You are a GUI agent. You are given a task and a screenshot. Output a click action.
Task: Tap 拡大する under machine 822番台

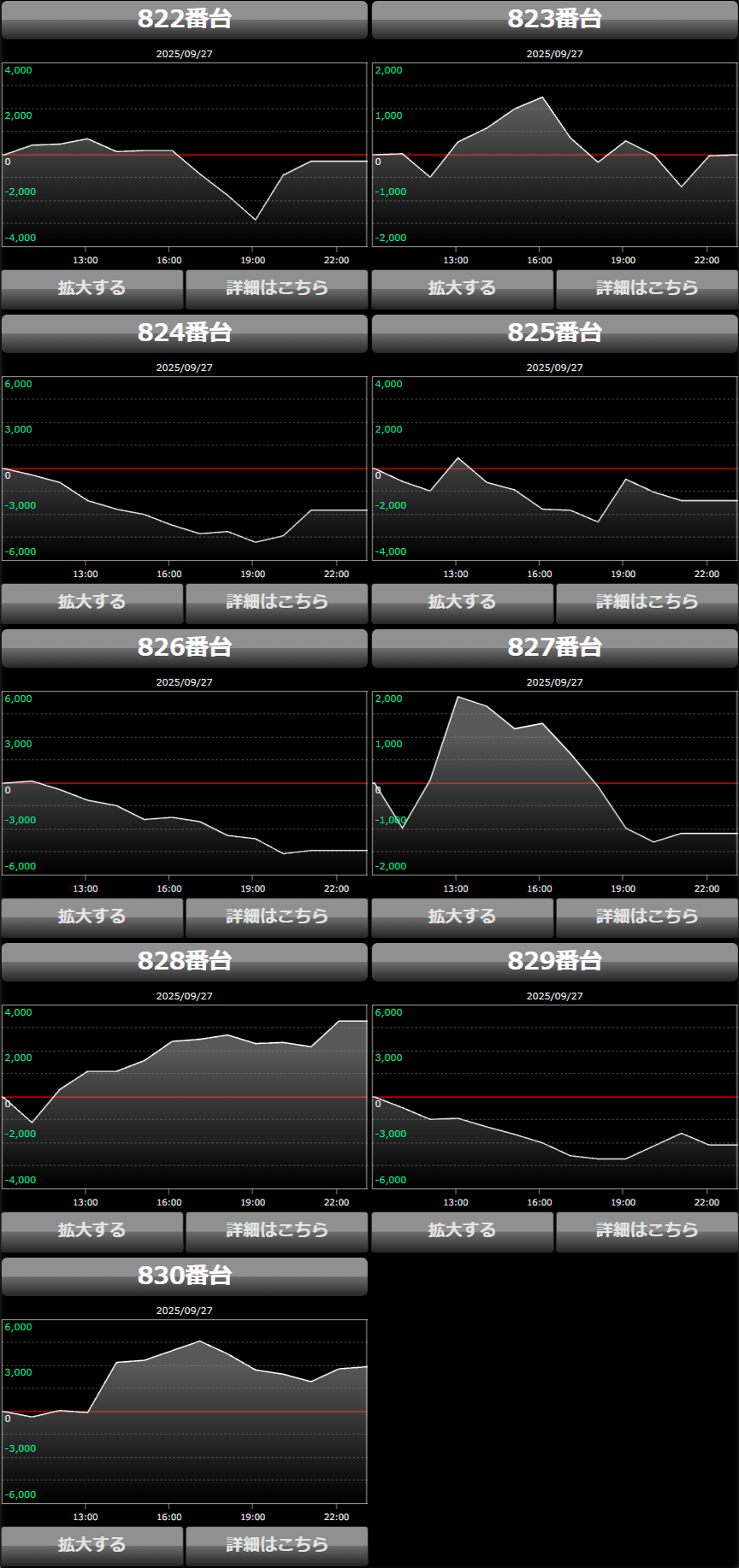(x=92, y=289)
